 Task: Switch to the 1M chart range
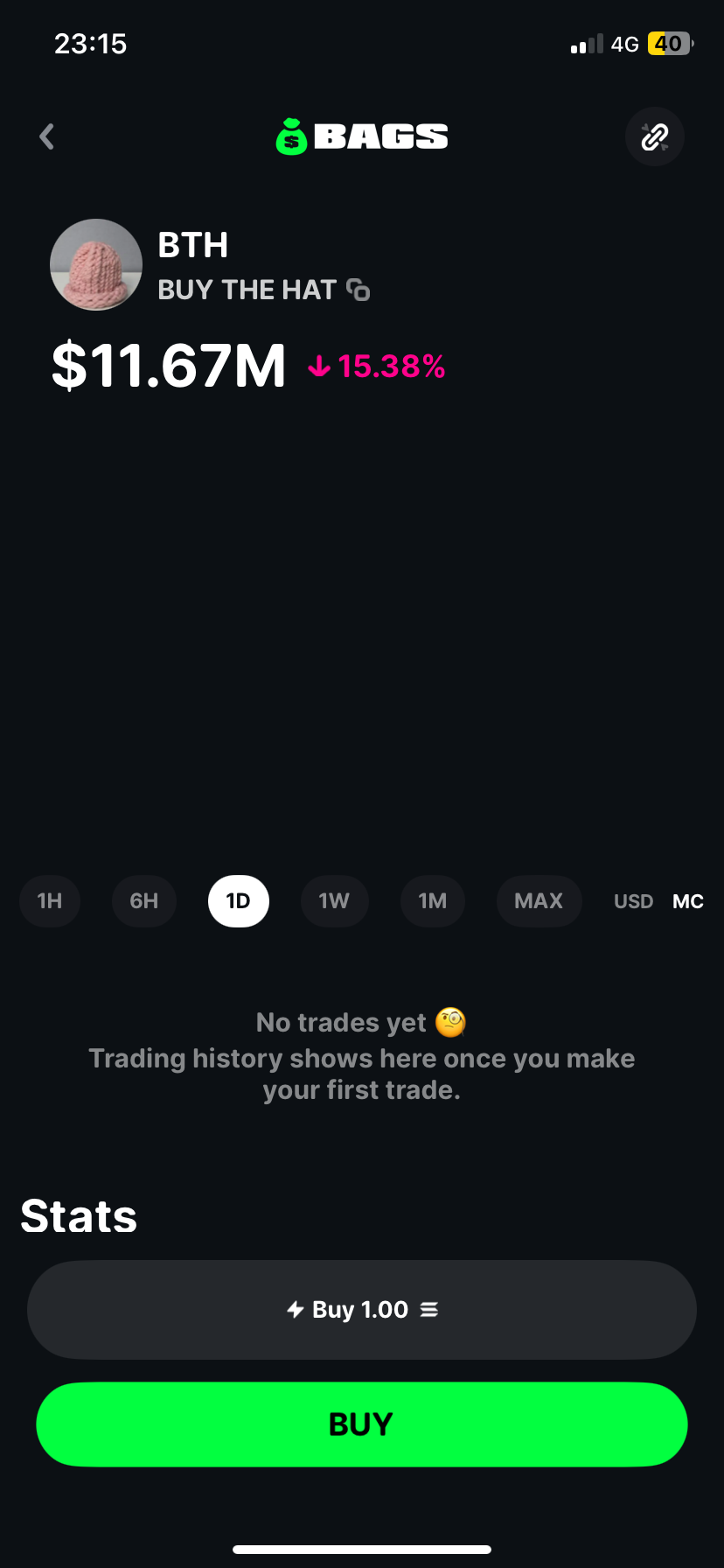tap(432, 901)
